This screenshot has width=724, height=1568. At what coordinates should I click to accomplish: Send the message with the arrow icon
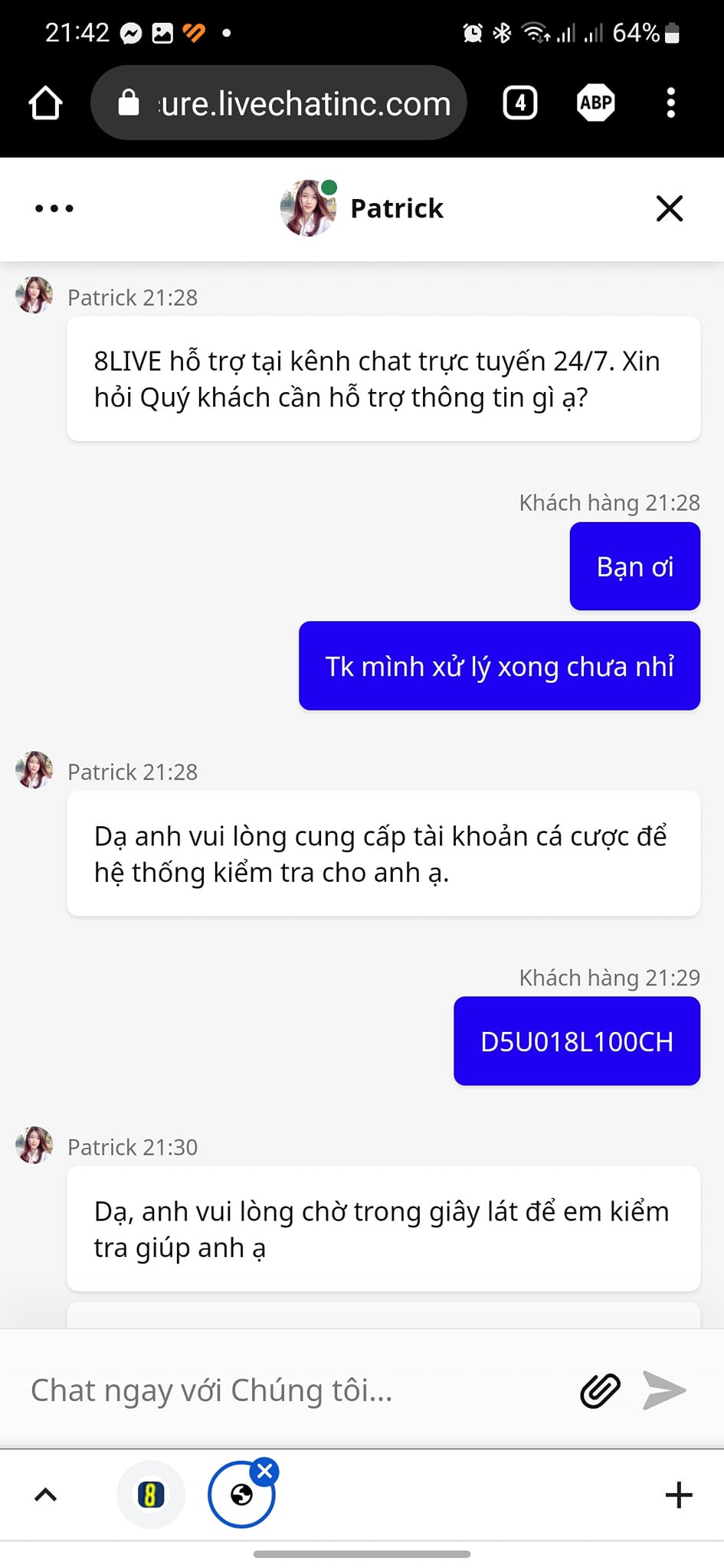tap(663, 1390)
